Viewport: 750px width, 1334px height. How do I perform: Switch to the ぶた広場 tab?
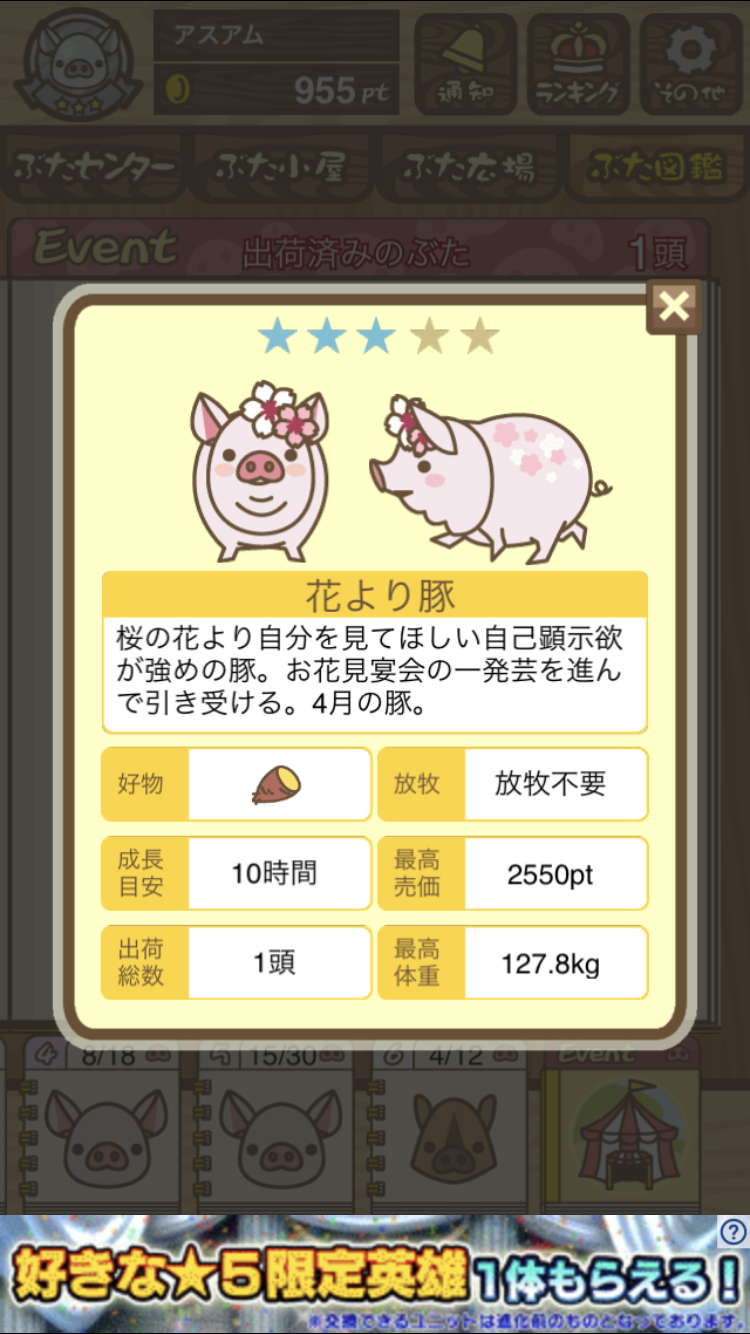coord(468,168)
